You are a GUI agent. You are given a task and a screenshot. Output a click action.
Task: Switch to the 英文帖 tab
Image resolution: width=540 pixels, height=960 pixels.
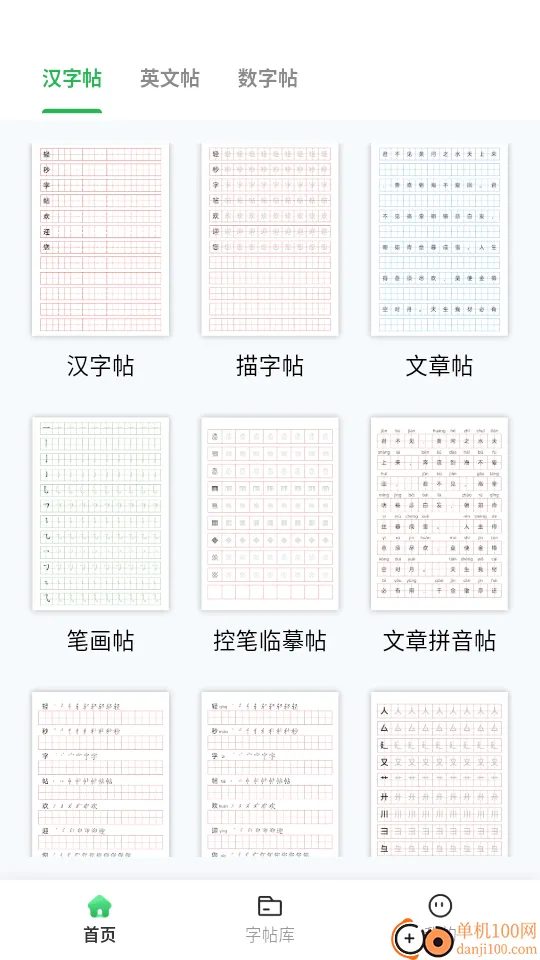[x=170, y=79]
